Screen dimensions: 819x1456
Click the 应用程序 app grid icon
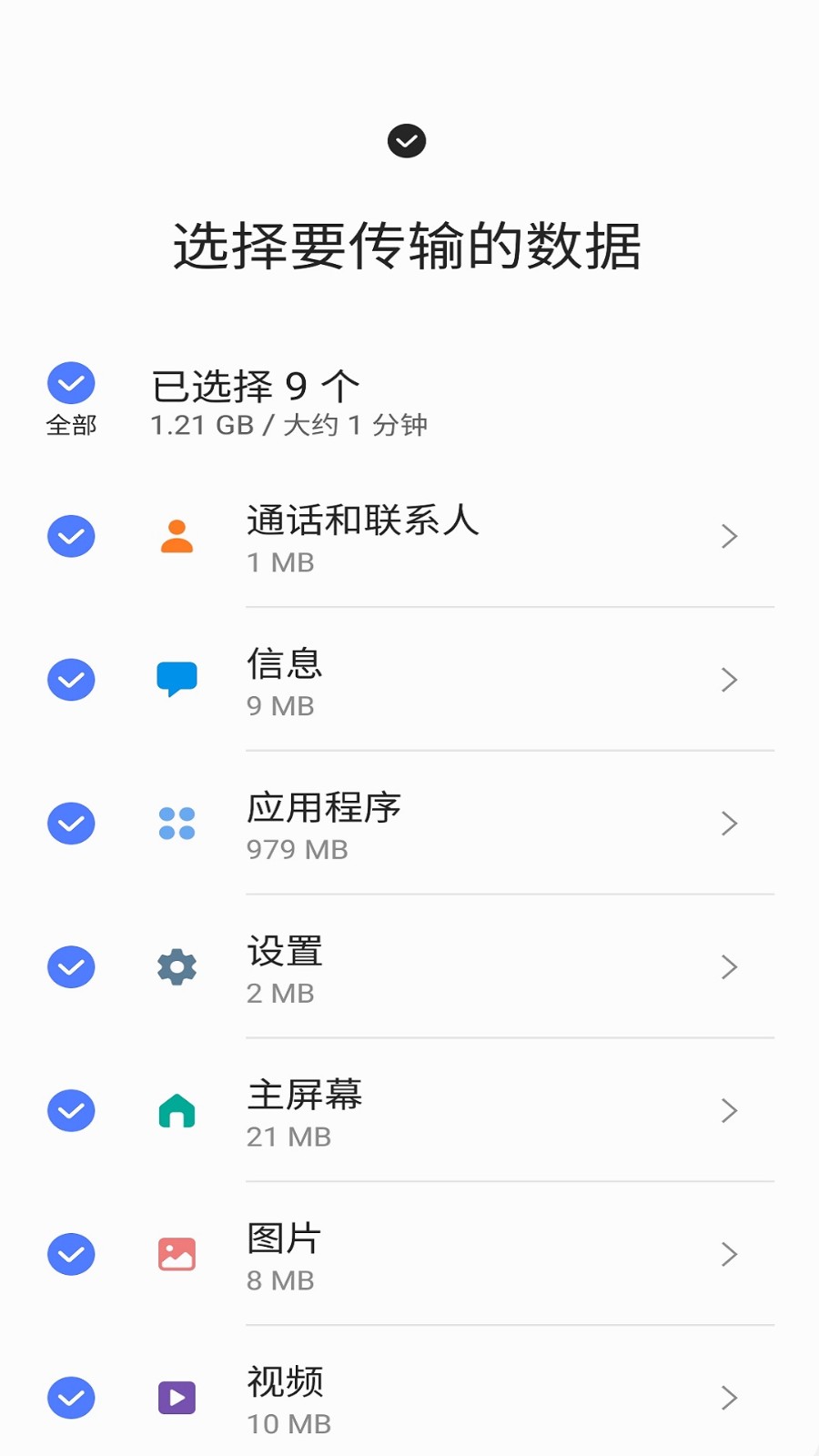click(x=177, y=824)
